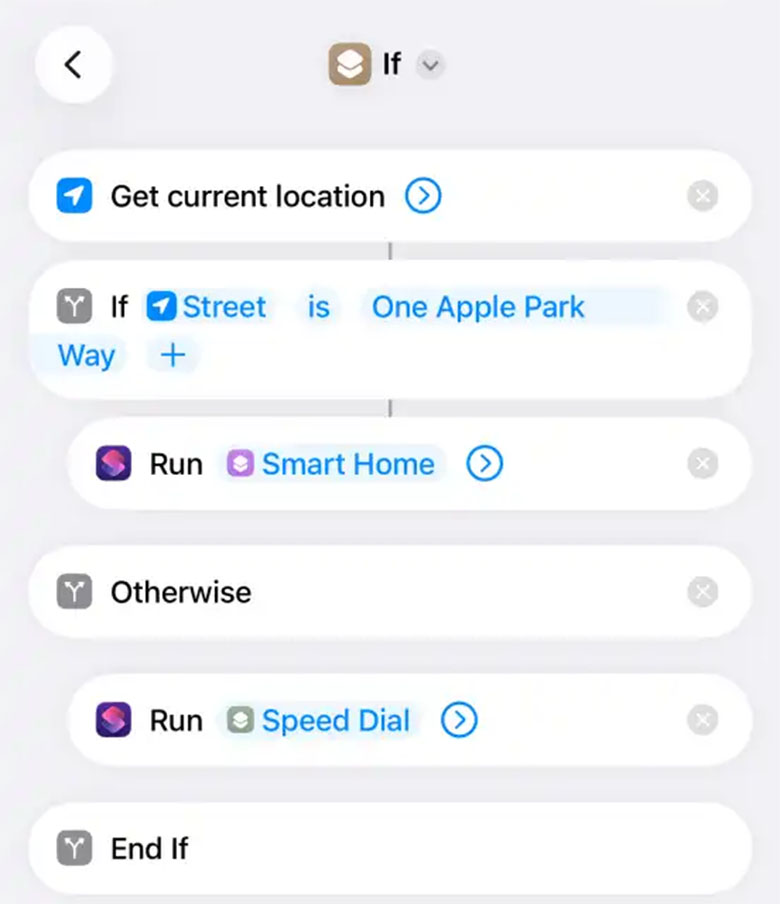Go back using the back arrow
Screen dimensions: 780x904
click(x=73, y=65)
